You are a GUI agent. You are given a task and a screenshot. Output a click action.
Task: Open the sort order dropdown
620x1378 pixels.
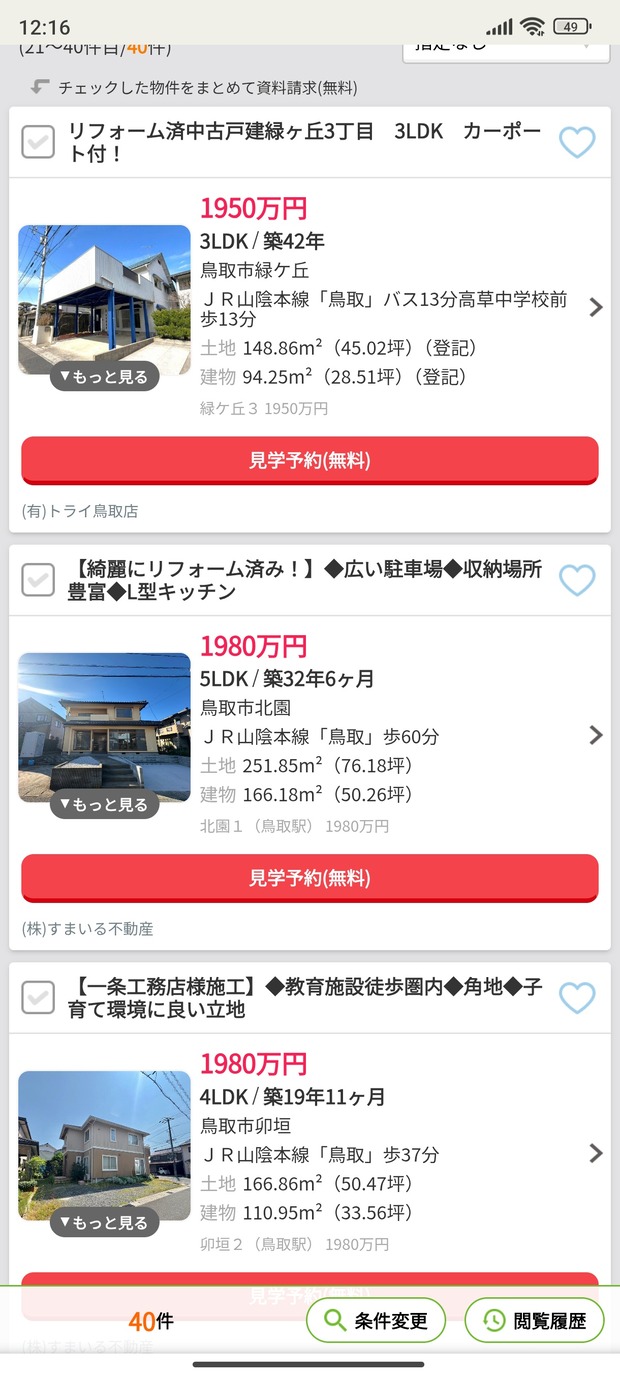point(506,48)
